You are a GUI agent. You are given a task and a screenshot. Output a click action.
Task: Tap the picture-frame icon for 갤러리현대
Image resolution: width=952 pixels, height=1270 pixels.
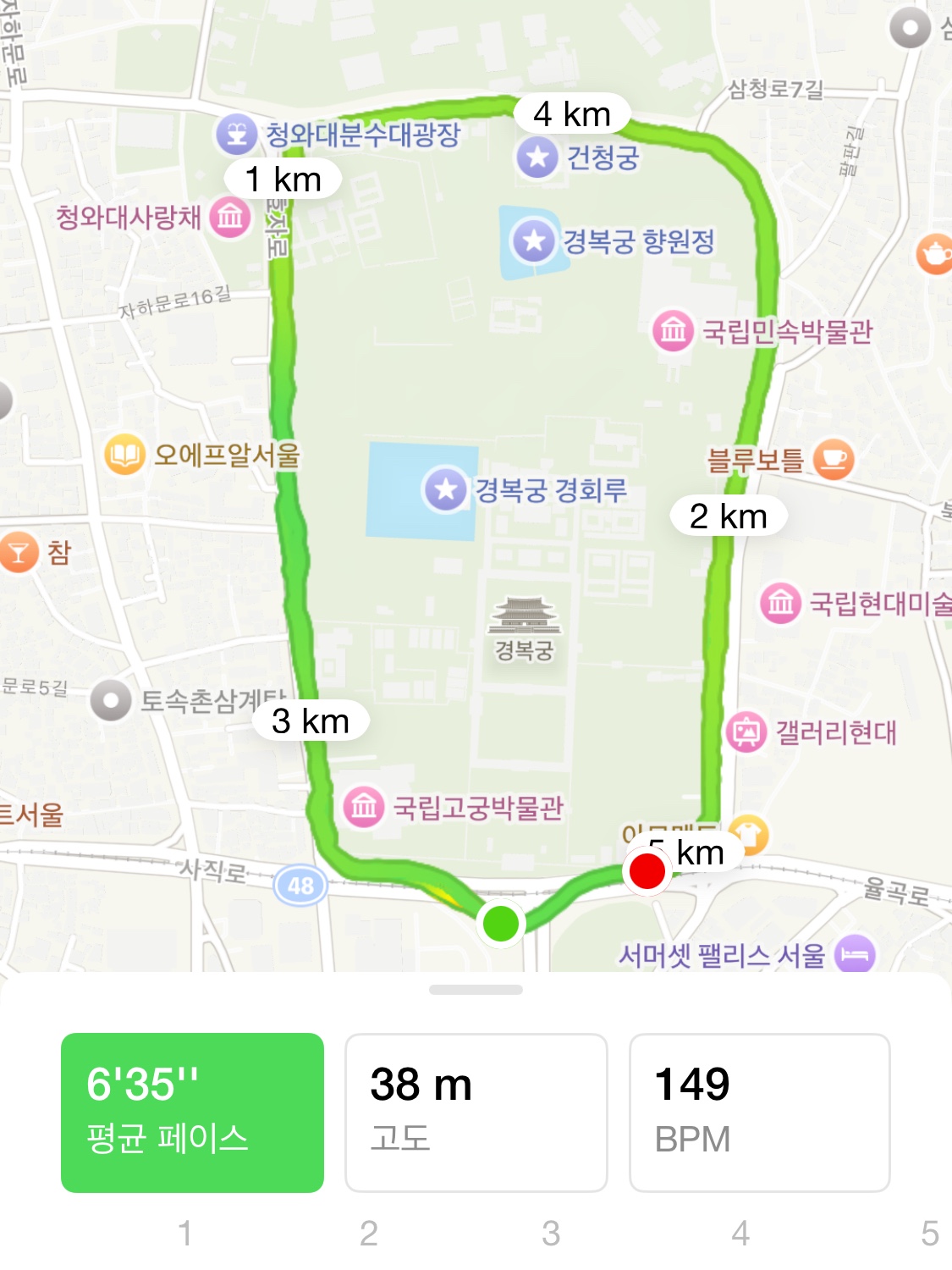point(745,730)
